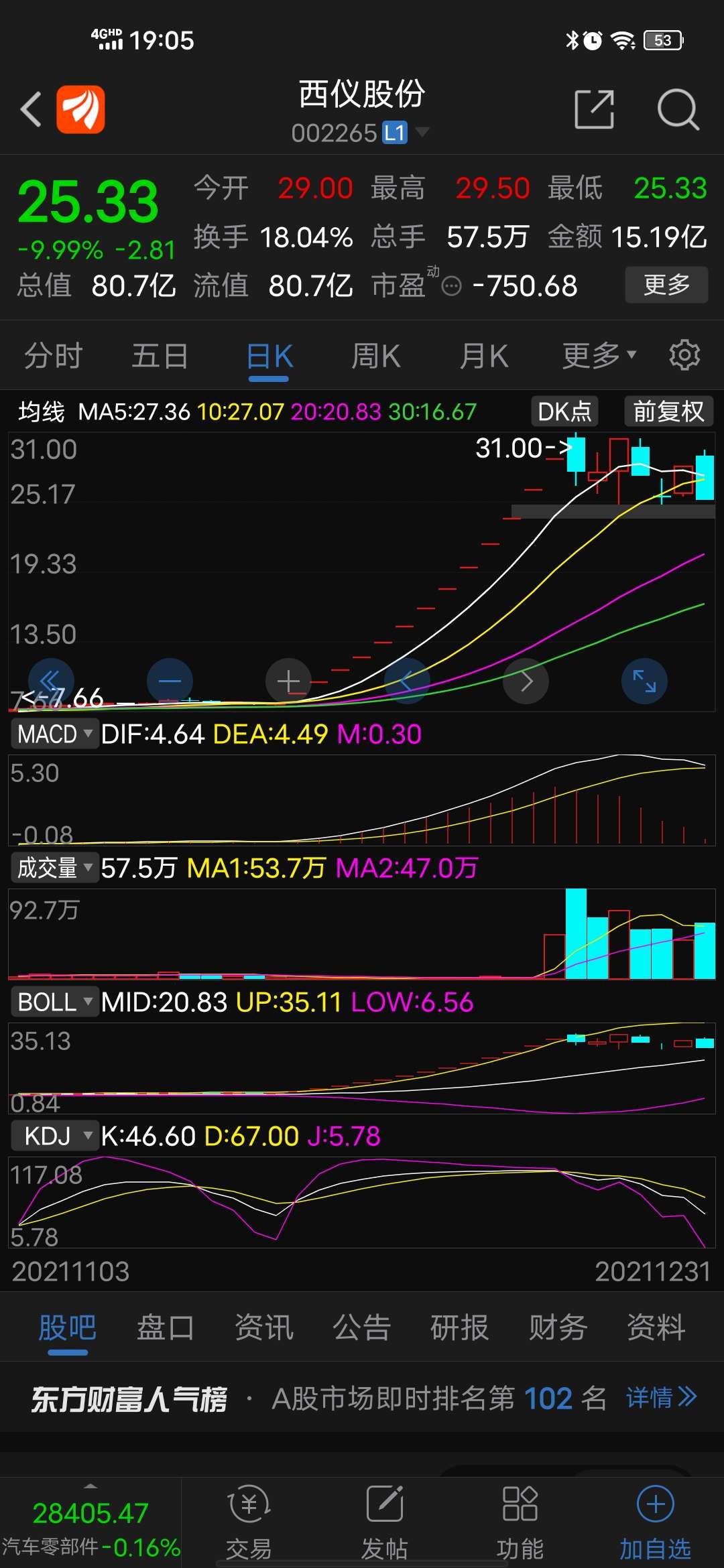The height and width of the screenshot is (1568, 724).
Task: Zoom in chart with plus button
Action: tap(288, 681)
